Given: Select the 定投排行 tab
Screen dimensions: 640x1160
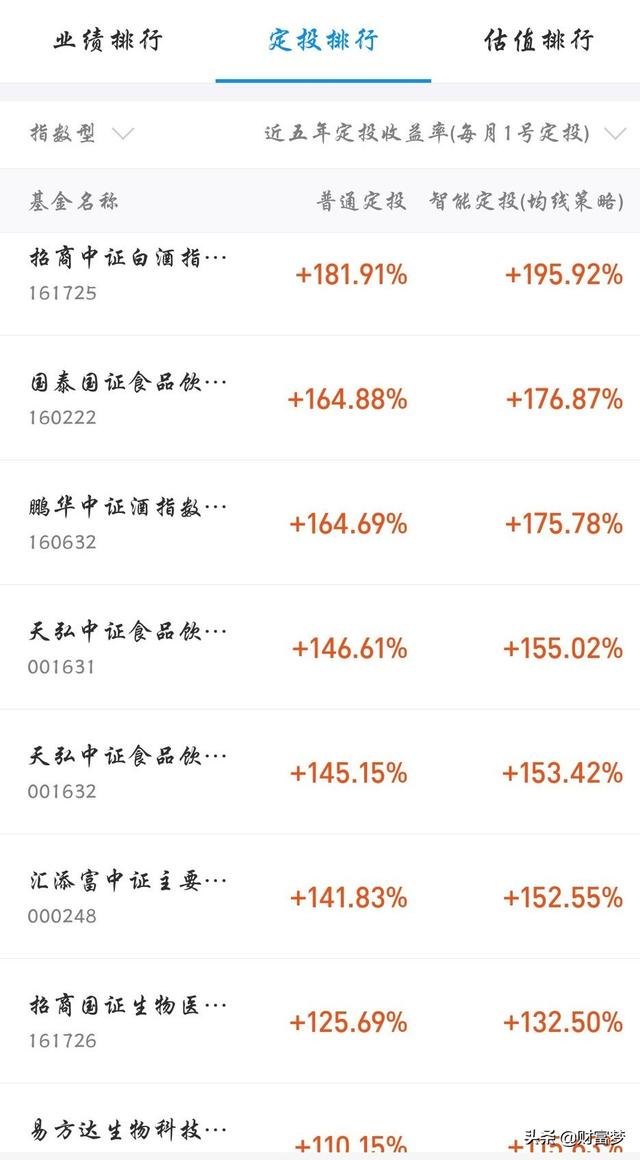Looking at the screenshot, I should 323,40.
